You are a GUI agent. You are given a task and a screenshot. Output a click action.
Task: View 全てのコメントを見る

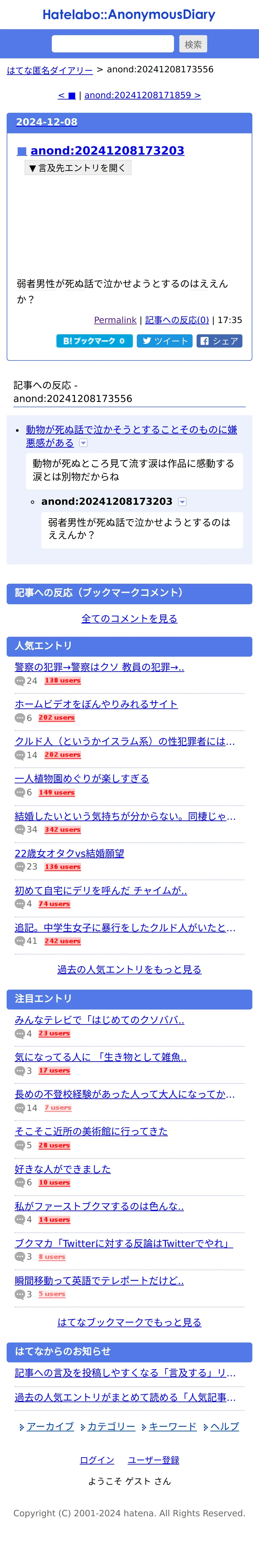point(129,618)
